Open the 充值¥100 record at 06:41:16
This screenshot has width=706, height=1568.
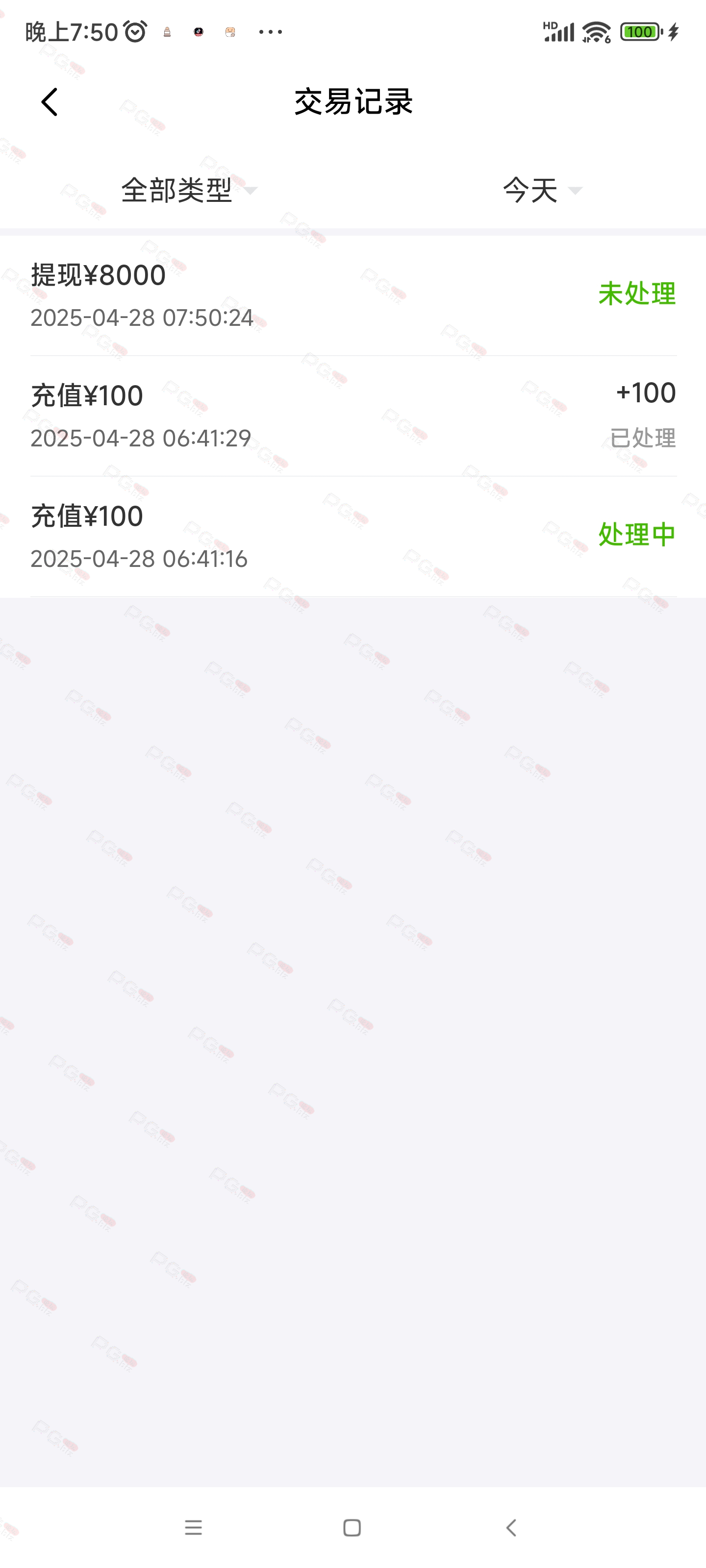(353, 536)
